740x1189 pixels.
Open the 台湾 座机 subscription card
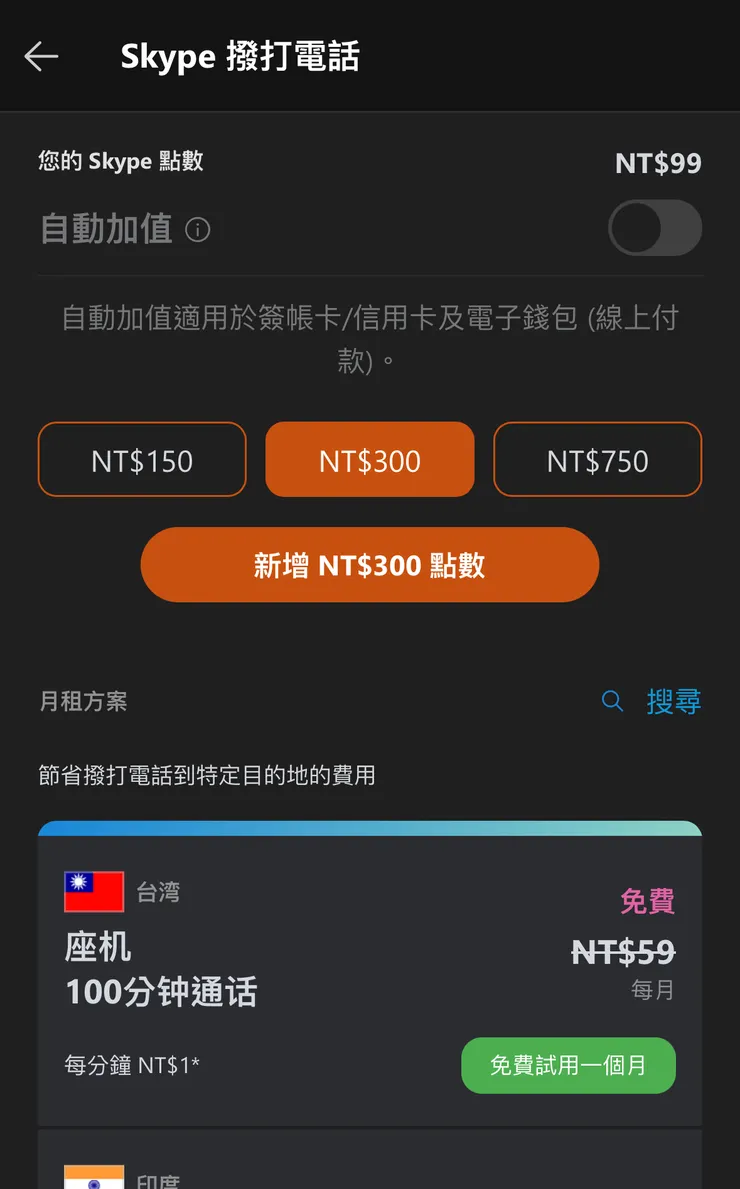(x=370, y=975)
